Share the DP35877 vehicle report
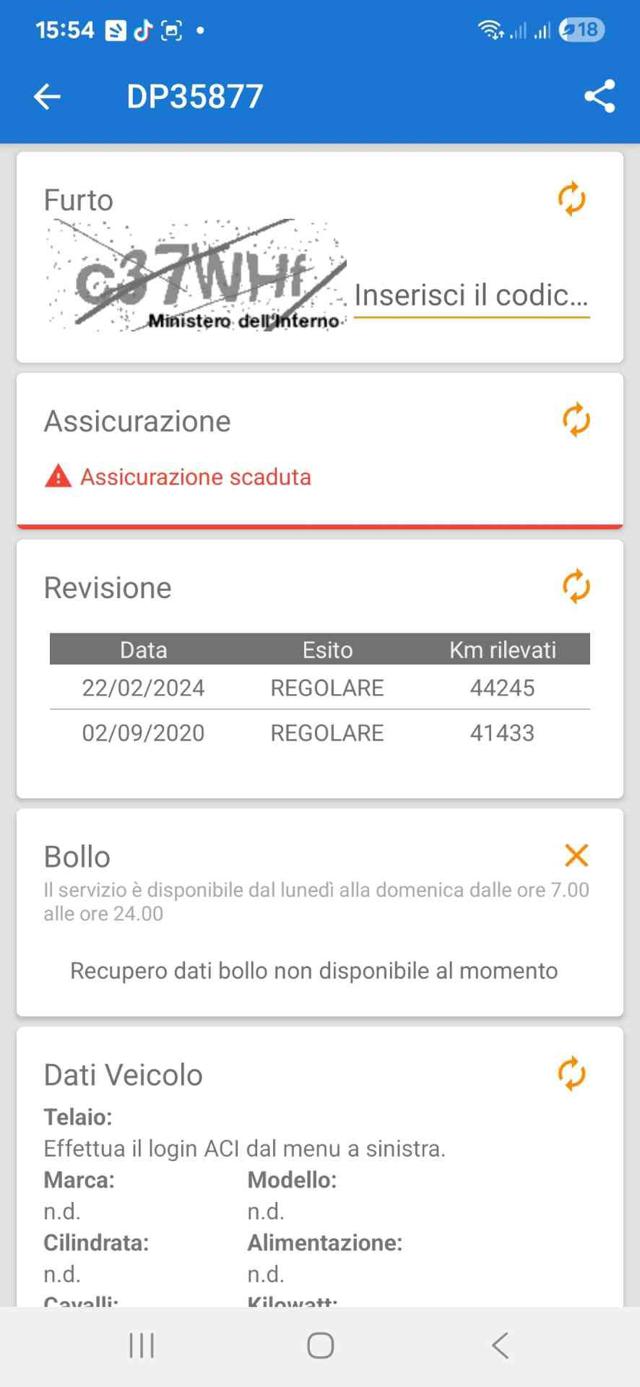The height and width of the screenshot is (1387, 640). click(x=599, y=96)
